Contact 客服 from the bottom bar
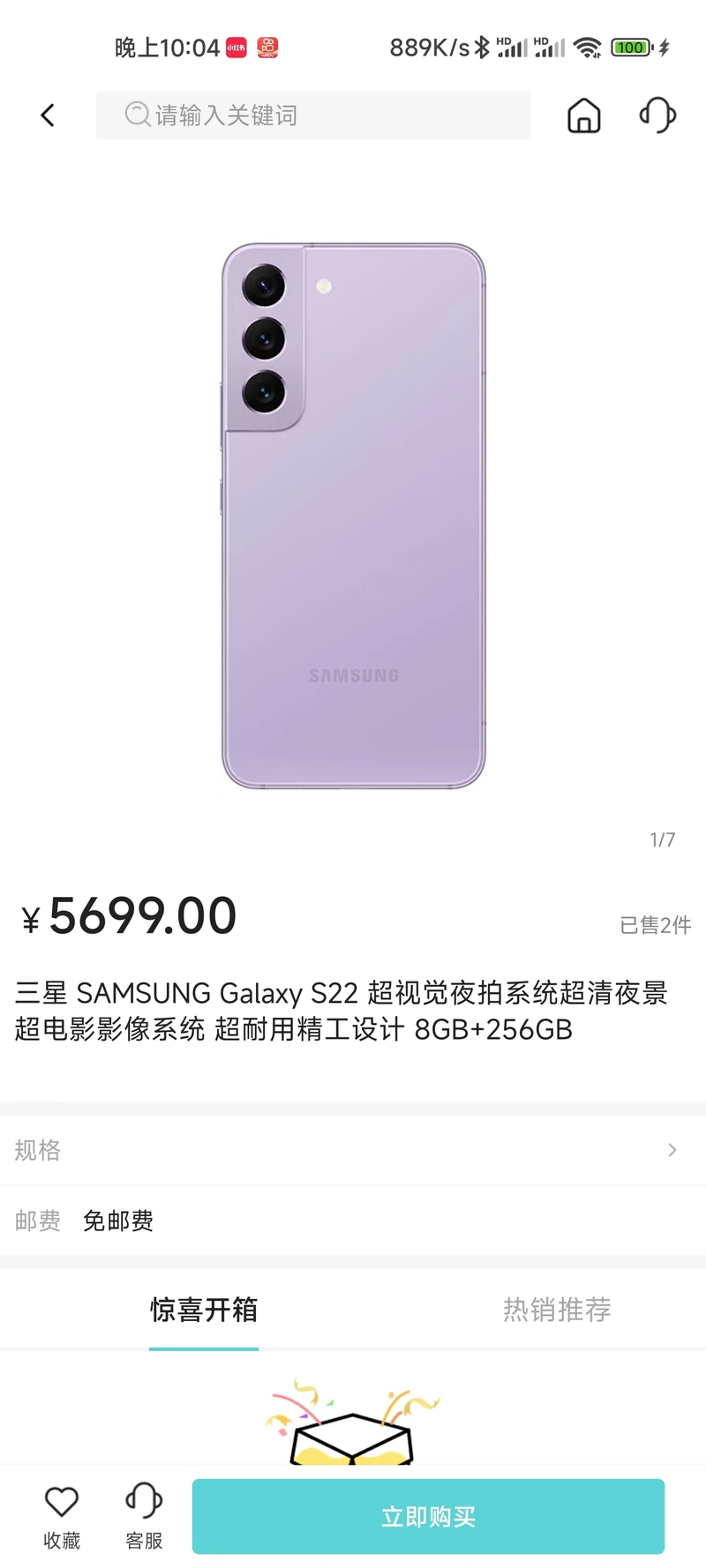Screen dimensions: 706x1568 144,1517
